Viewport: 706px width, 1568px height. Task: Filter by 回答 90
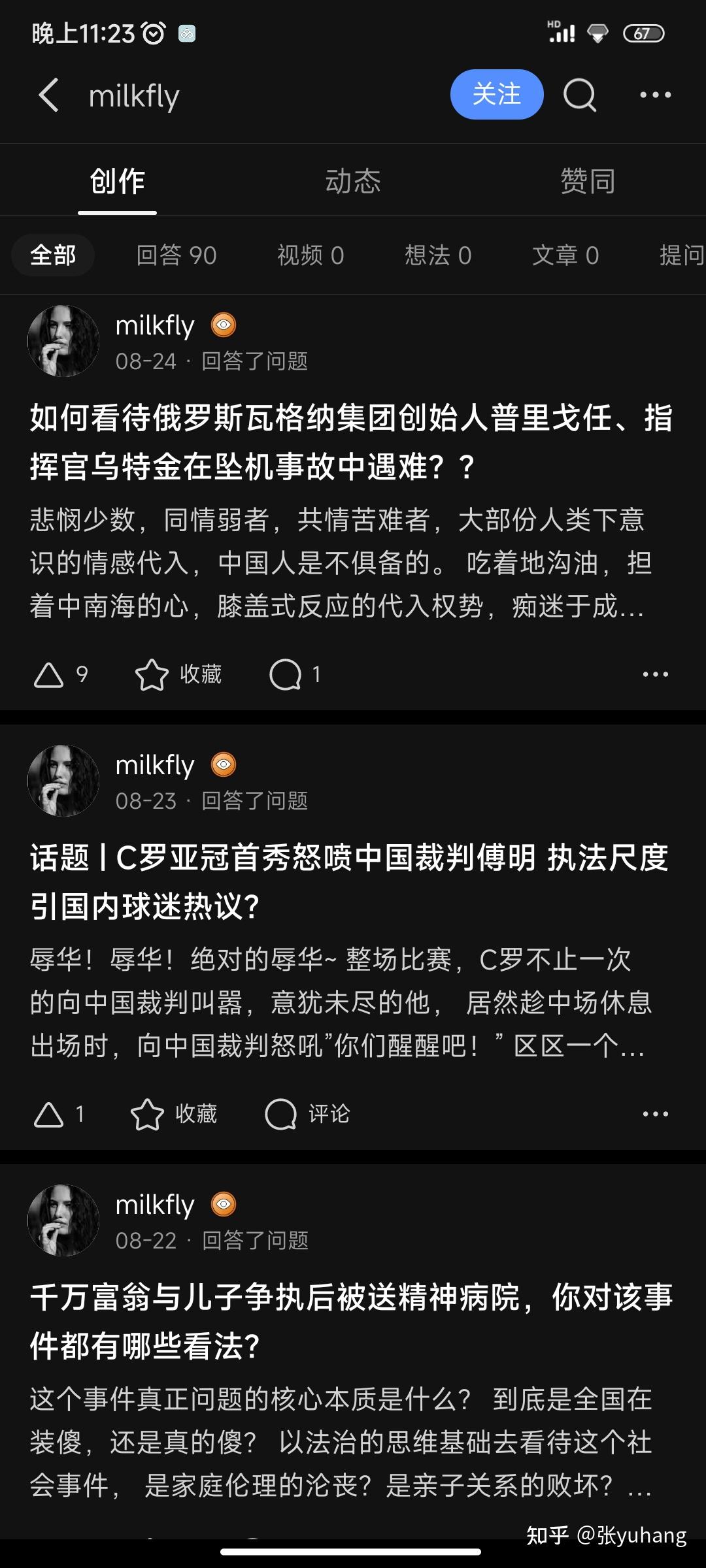tap(176, 255)
